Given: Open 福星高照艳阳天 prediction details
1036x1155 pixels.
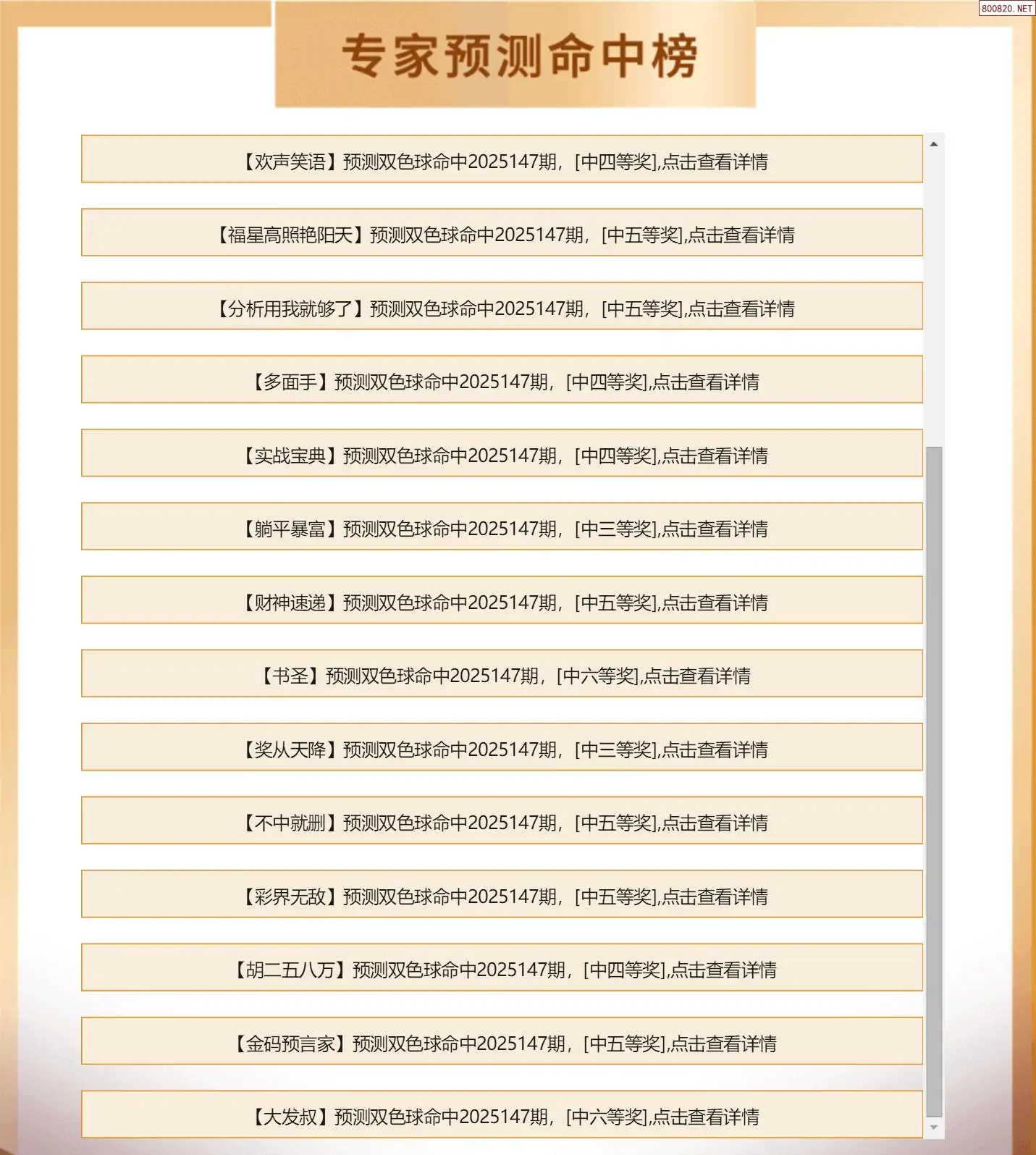Looking at the screenshot, I should 502,234.
